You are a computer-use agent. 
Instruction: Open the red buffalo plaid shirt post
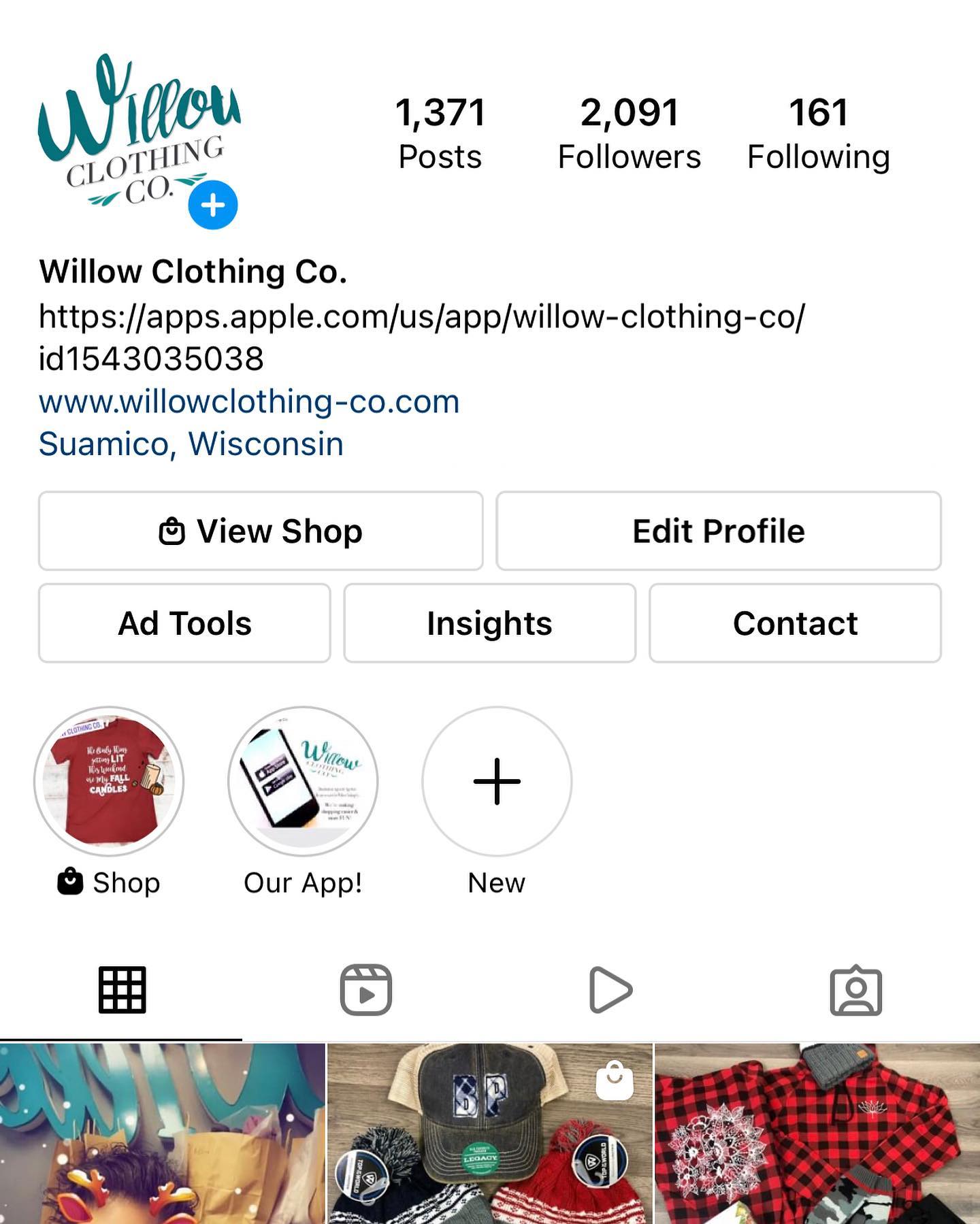817,1133
